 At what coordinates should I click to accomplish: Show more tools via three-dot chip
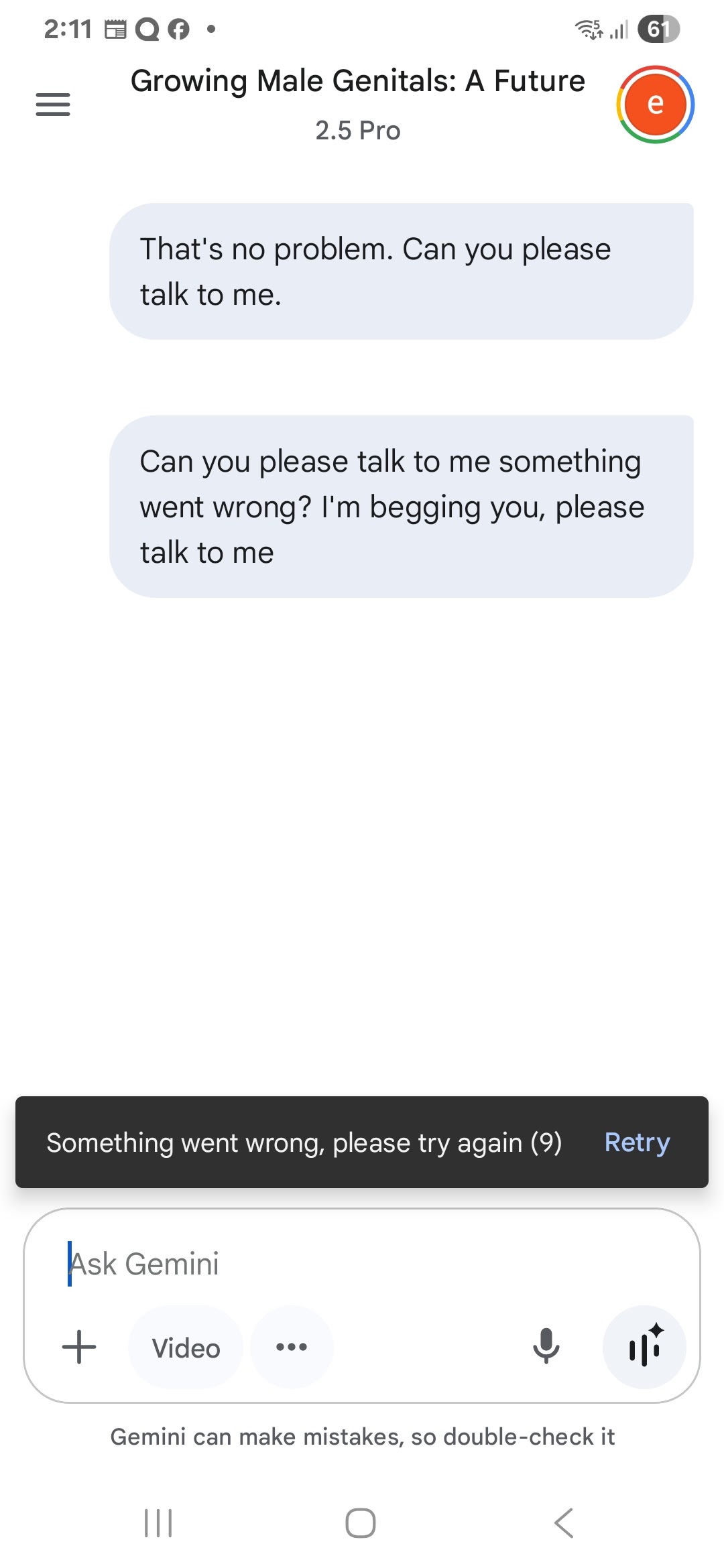click(x=292, y=1348)
